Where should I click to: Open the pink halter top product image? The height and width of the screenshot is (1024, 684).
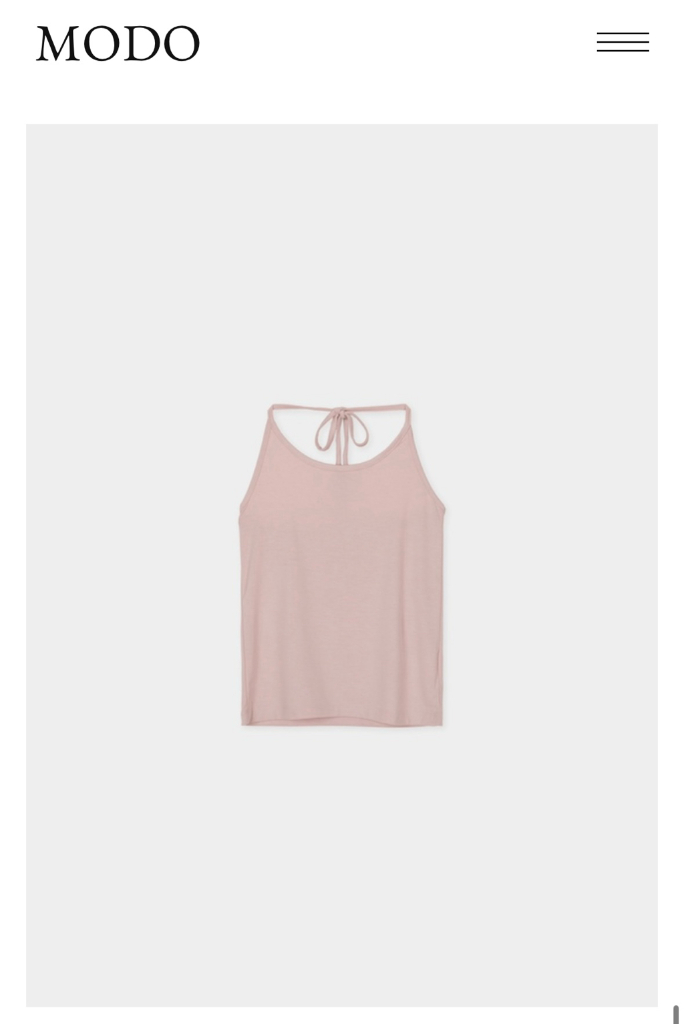[342, 565]
